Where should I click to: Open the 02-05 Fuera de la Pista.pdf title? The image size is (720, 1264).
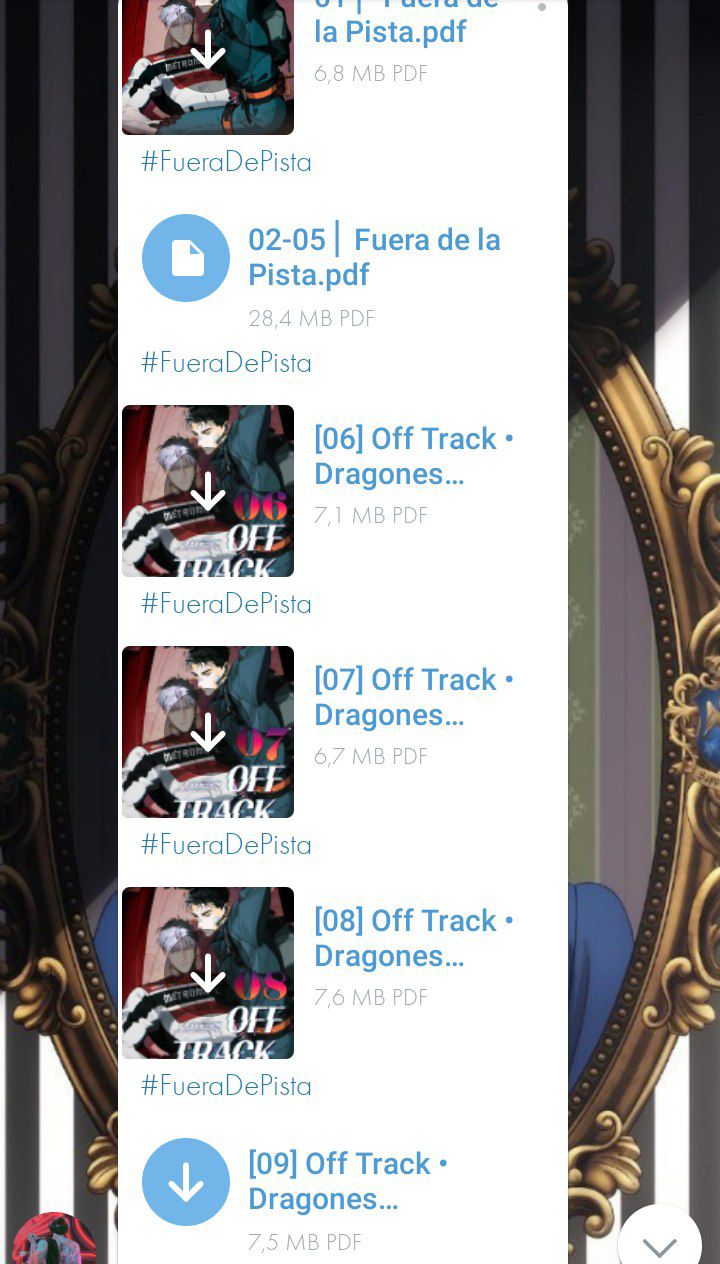(374, 257)
